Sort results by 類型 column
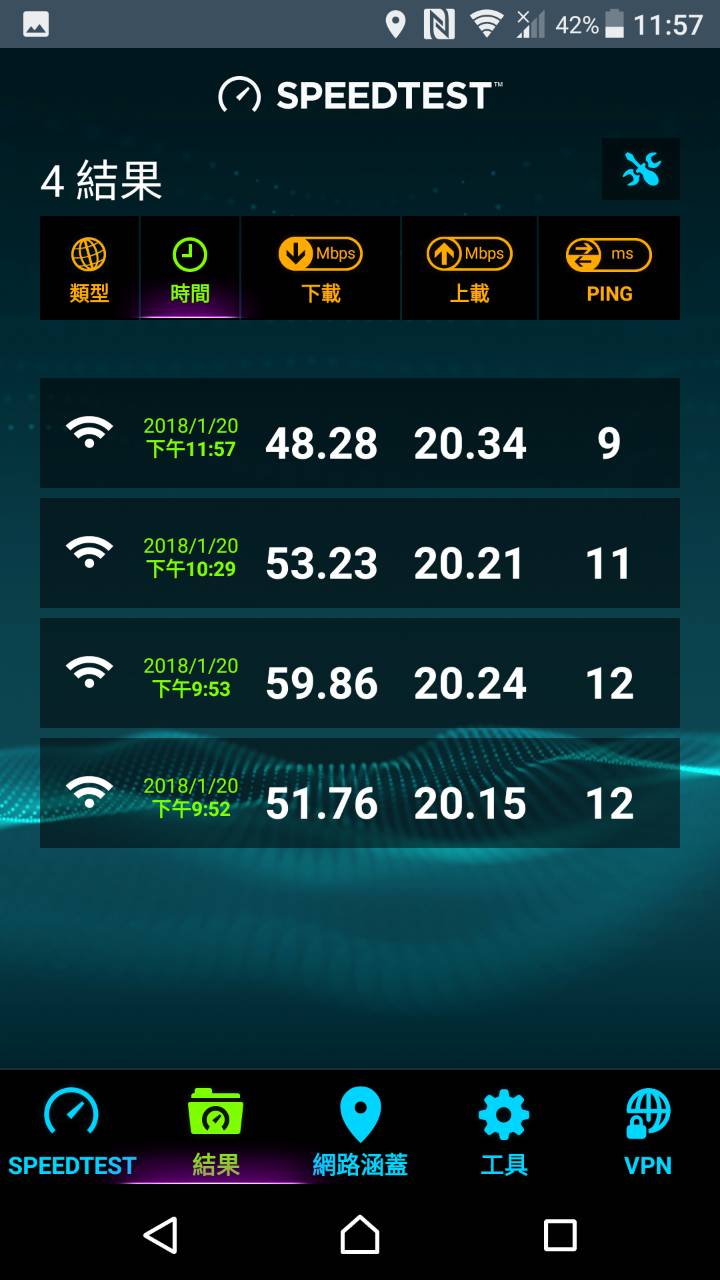The width and height of the screenshot is (720, 1280). (x=89, y=269)
